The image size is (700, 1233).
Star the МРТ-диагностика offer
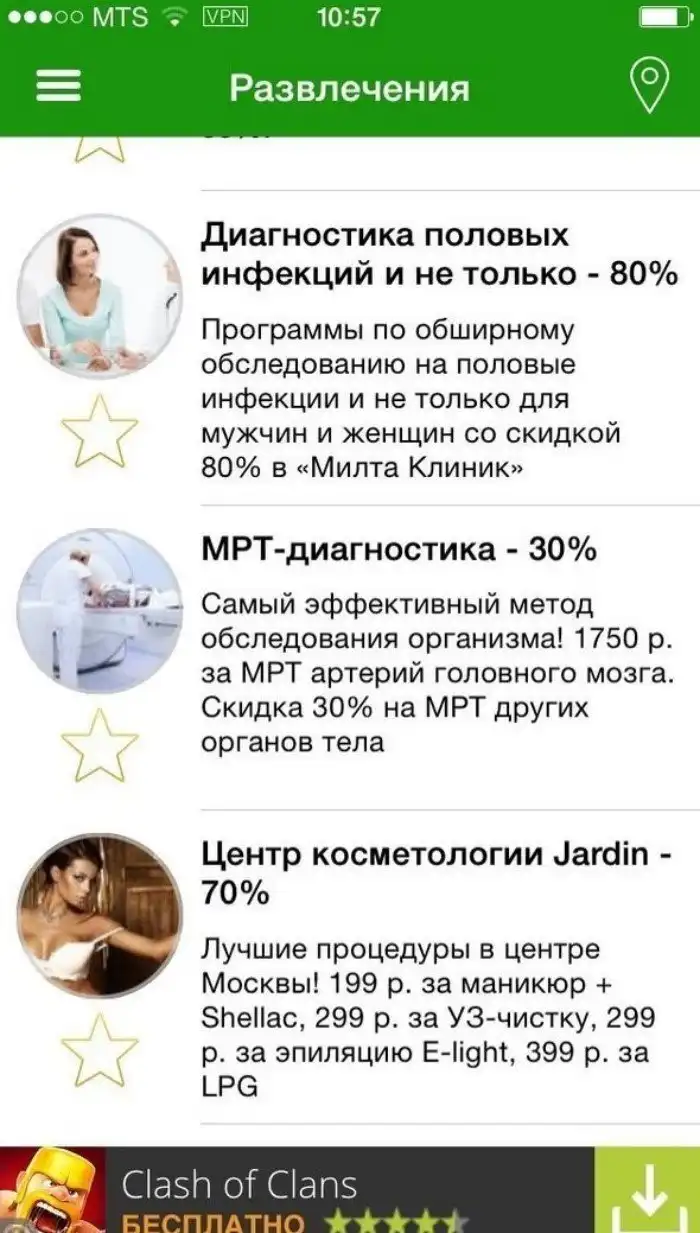pos(99,745)
